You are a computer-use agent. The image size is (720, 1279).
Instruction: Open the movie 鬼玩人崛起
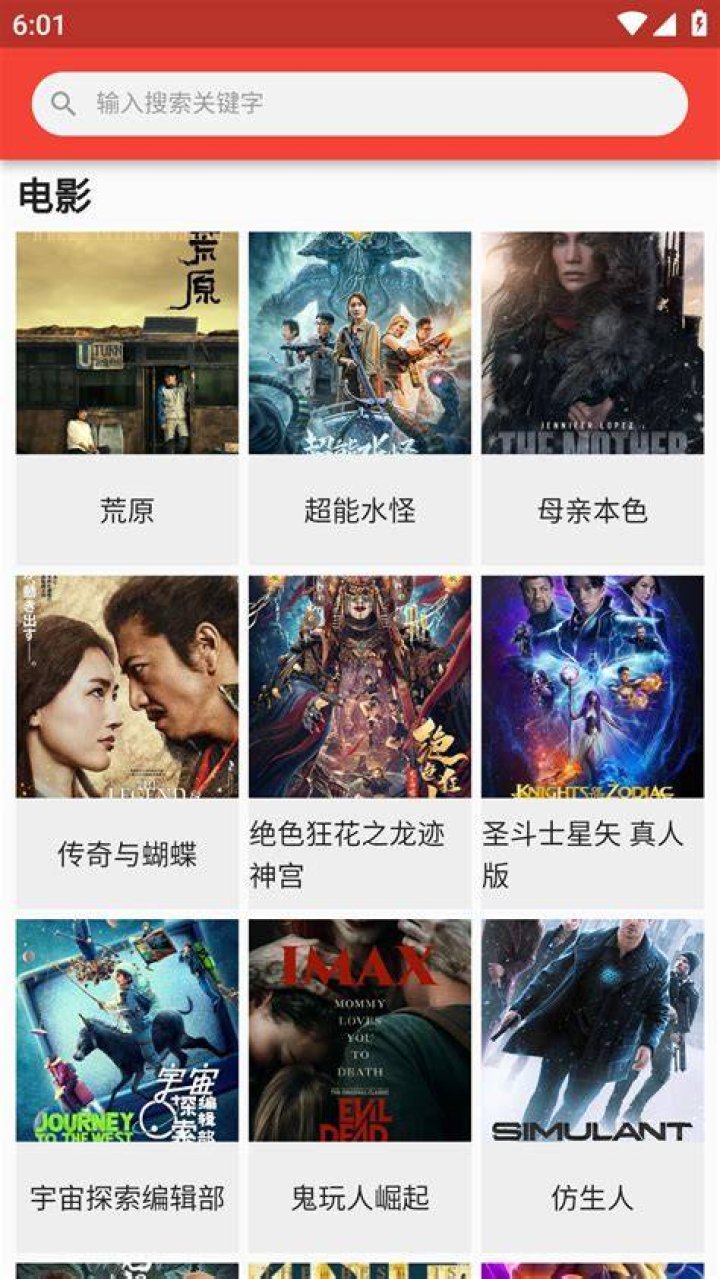coord(360,1086)
